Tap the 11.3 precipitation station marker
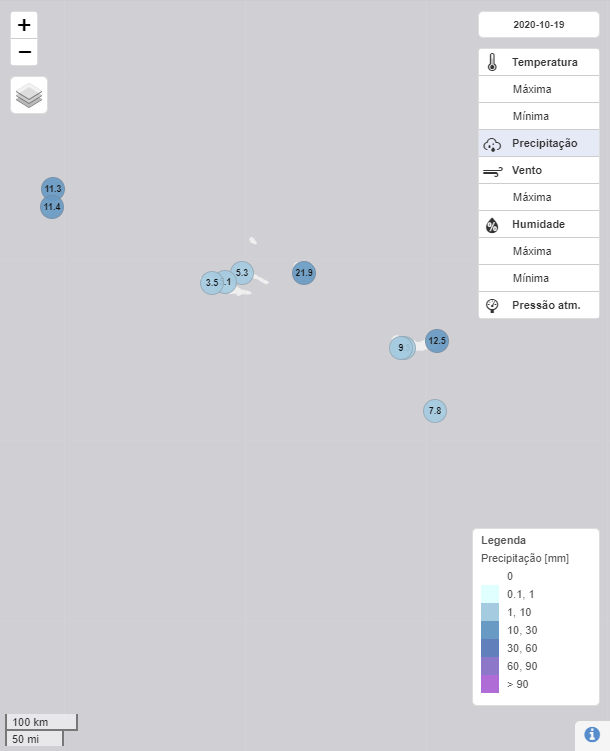Screen dimensions: 610x751 tap(53, 188)
